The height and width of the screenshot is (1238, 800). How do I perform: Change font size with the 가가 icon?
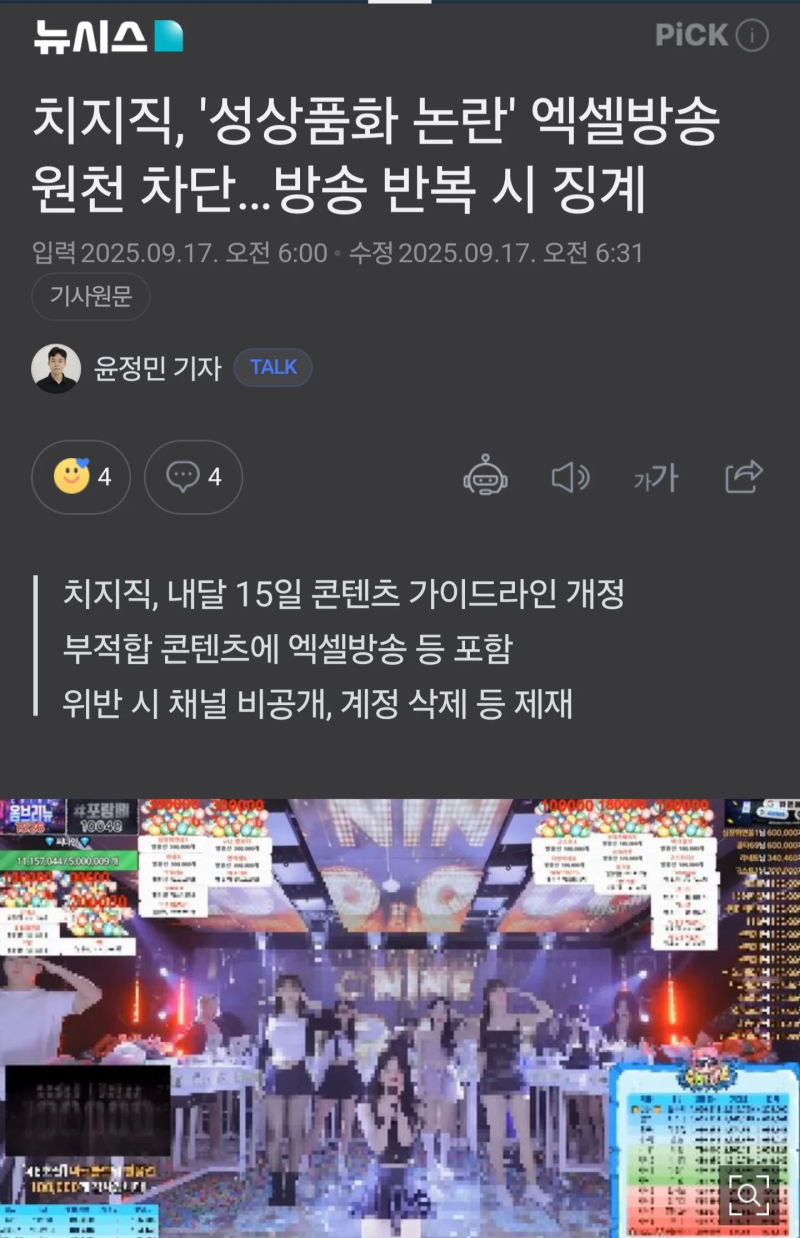pos(655,478)
